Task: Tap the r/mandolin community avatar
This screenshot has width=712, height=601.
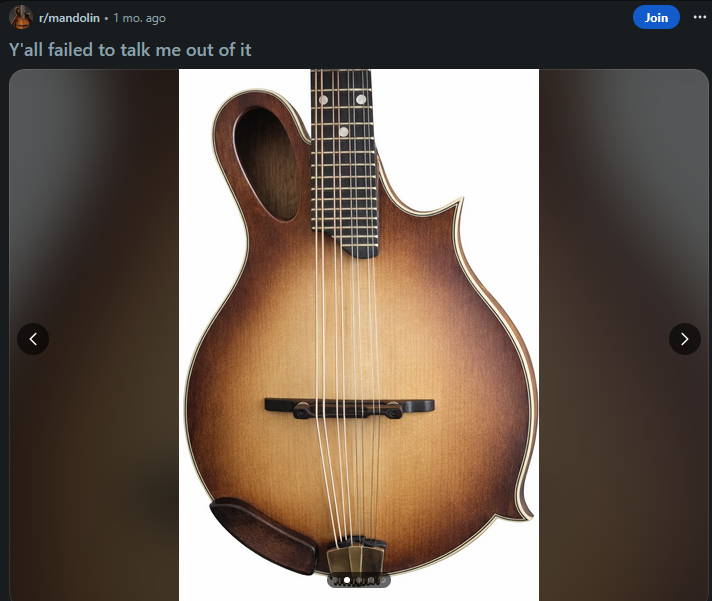Action: point(21,17)
